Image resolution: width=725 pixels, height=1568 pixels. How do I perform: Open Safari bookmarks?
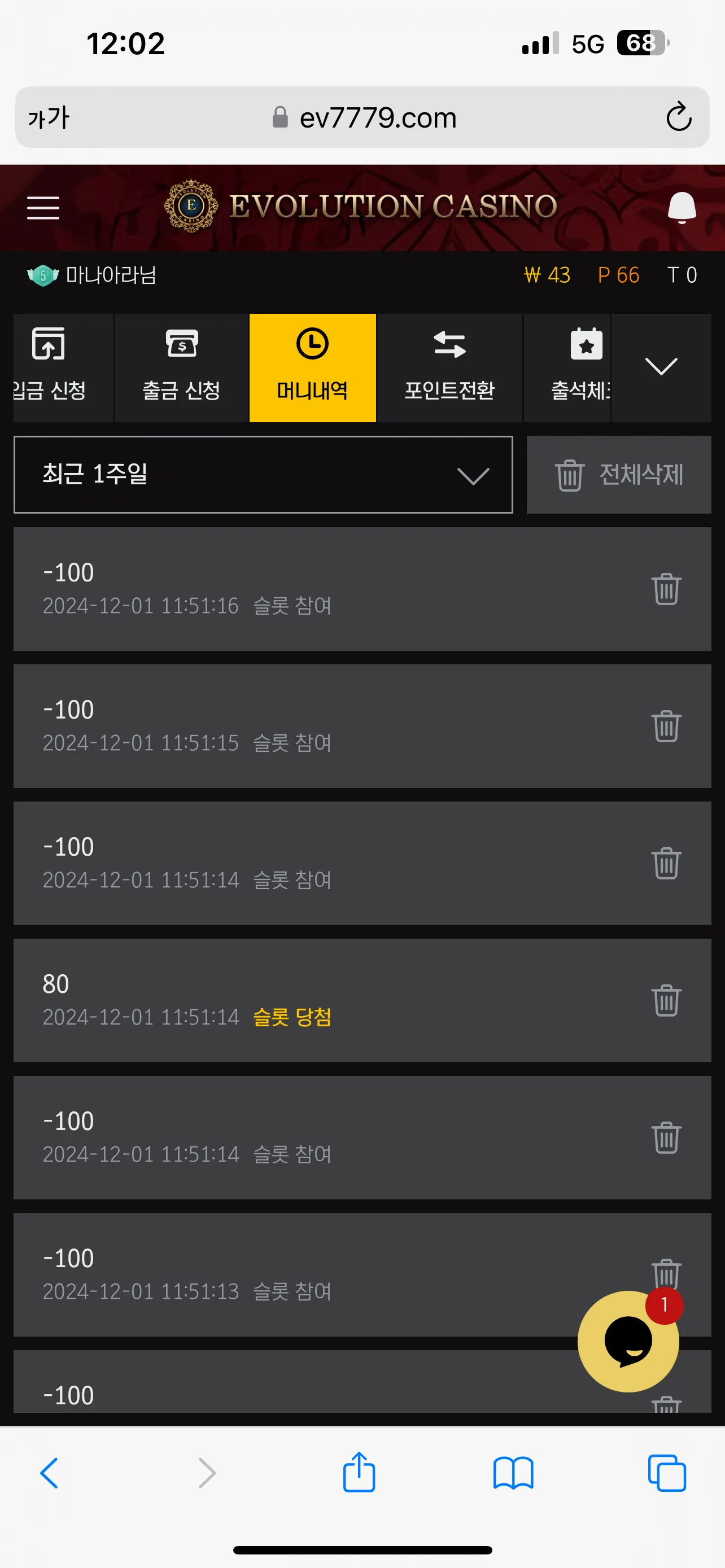coord(513,1473)
